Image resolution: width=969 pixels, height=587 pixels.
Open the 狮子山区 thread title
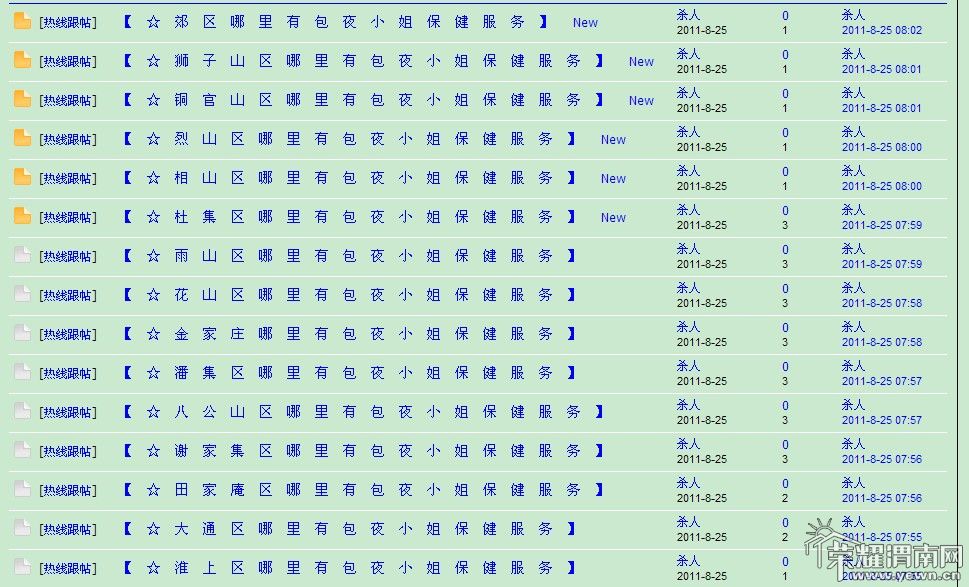pyautogui.click(x=363, y=61)
